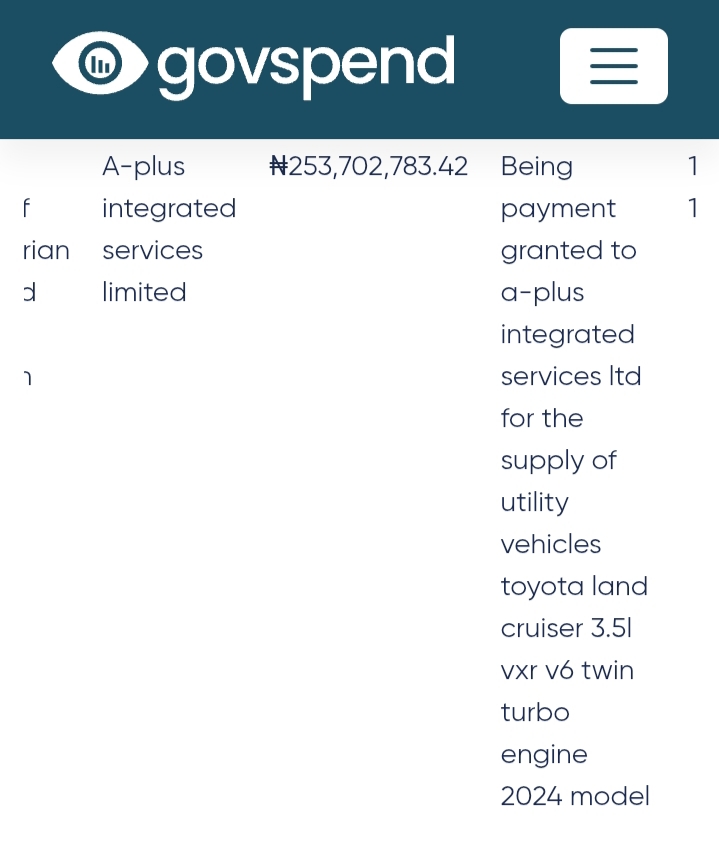Open the hamburger navigation menu

pyautogui.click(x=613, y=66)
